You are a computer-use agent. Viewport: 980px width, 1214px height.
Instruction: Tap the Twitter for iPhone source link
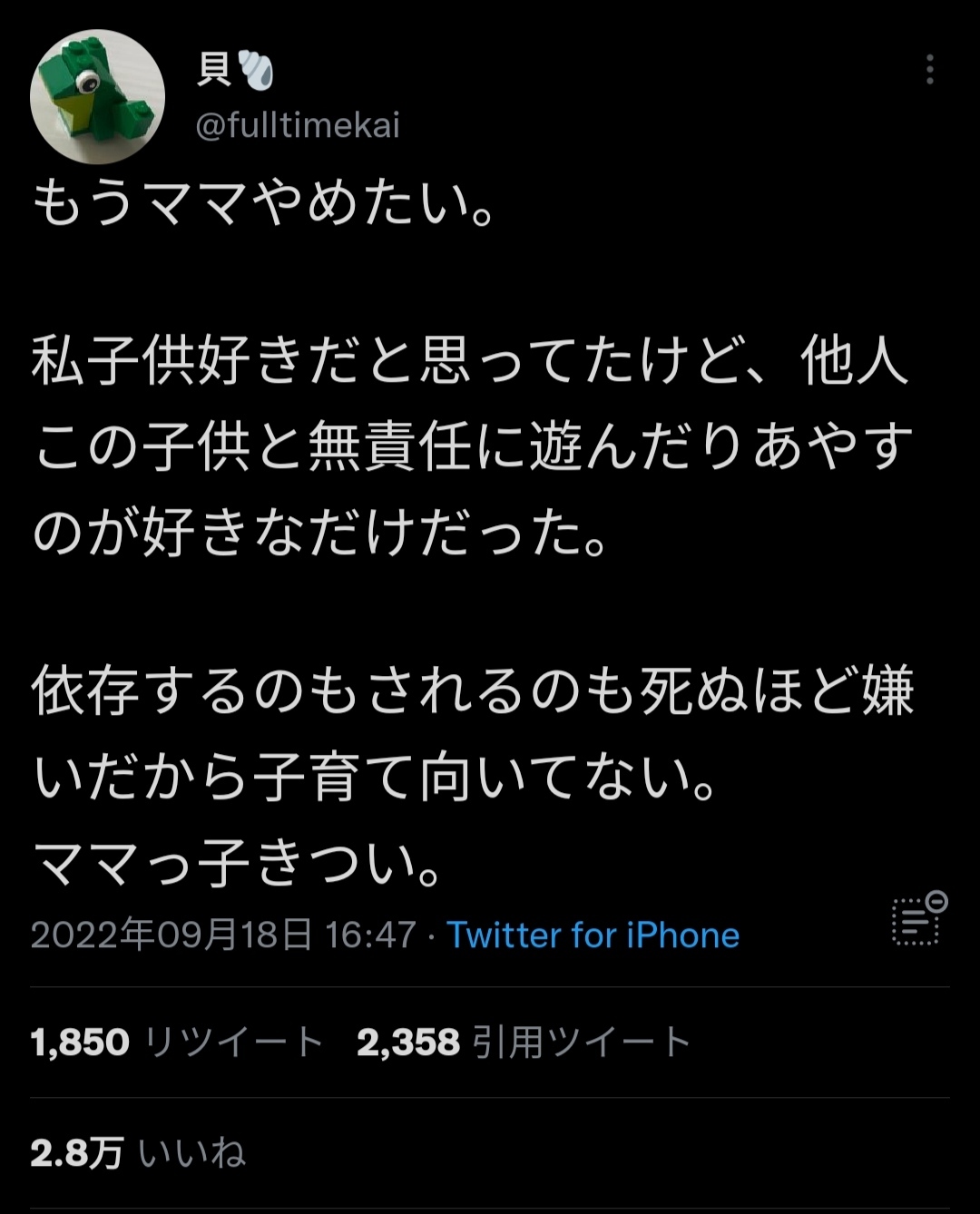pyautogui.click(x=593, y=935)
